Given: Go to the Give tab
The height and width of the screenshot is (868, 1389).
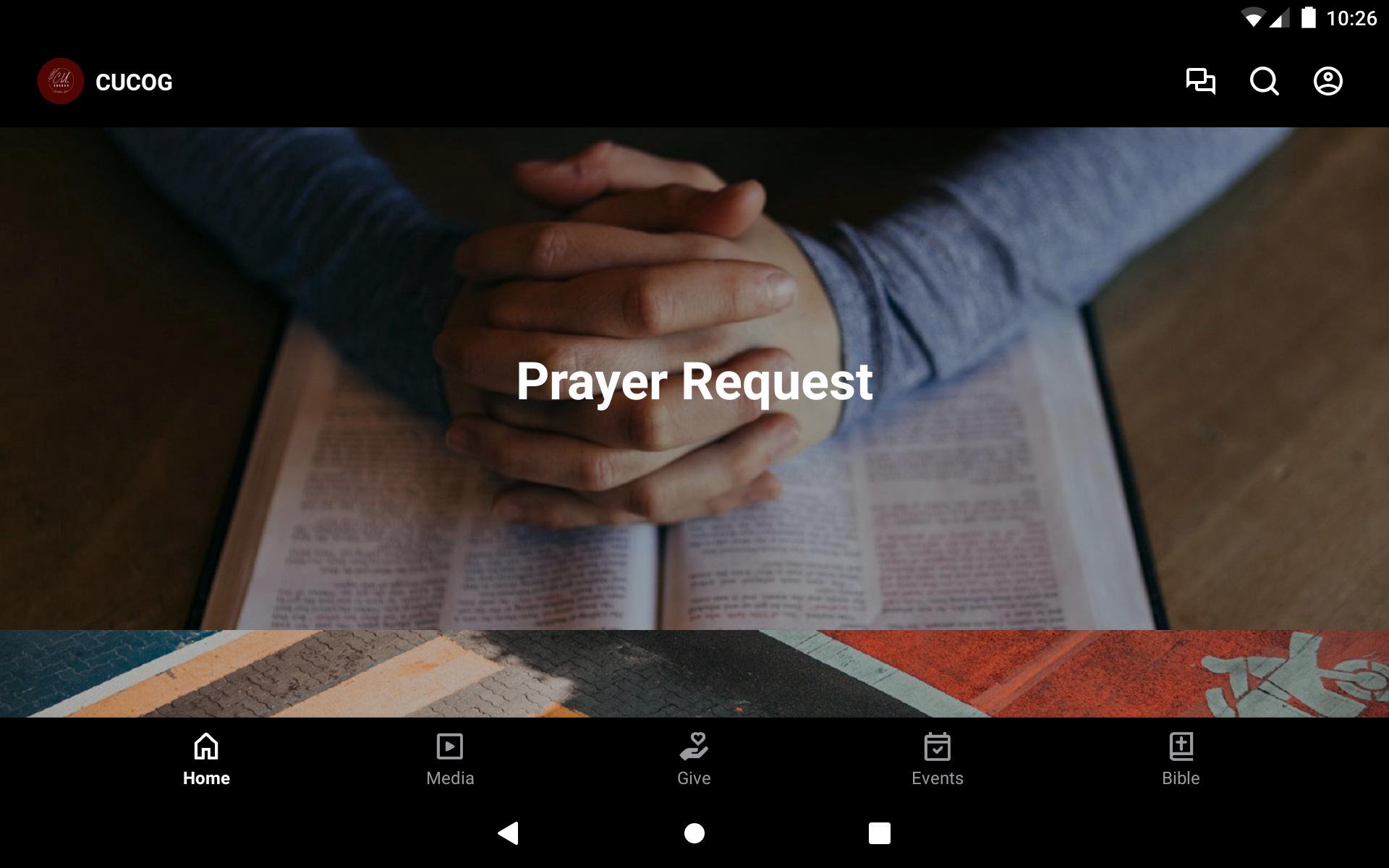Looking at the screenshot, I should click(694, 759).
